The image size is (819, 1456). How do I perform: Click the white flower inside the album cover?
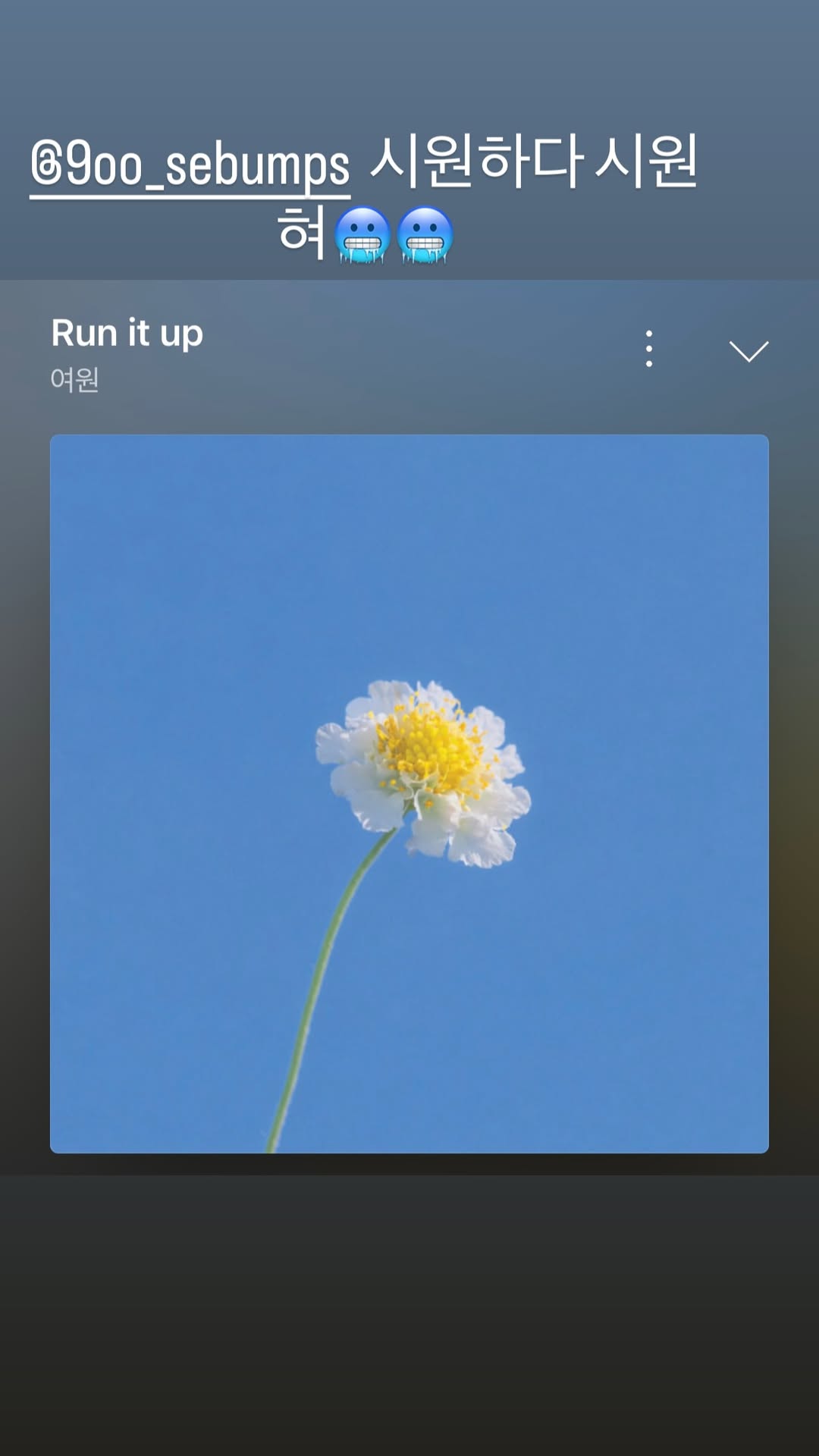425,766
